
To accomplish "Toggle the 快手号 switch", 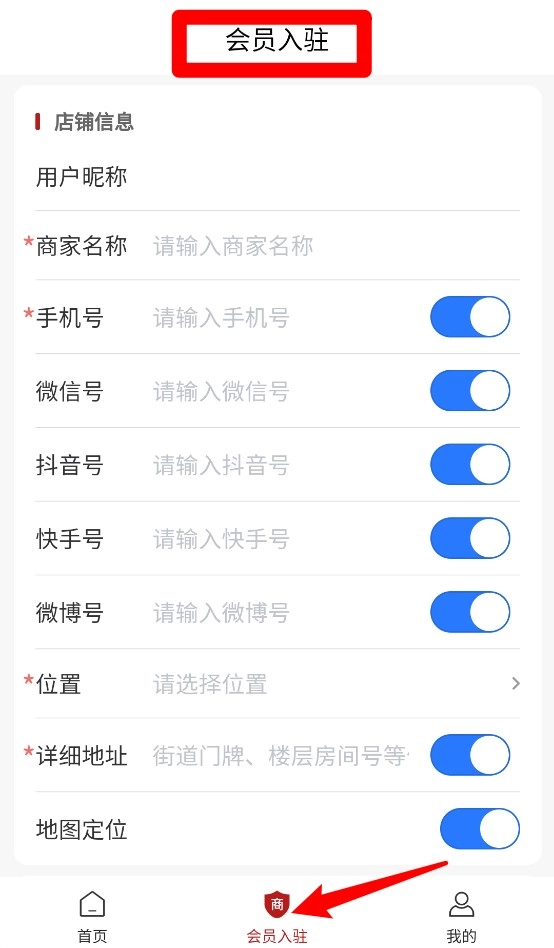I will click(x=470, y=538).
